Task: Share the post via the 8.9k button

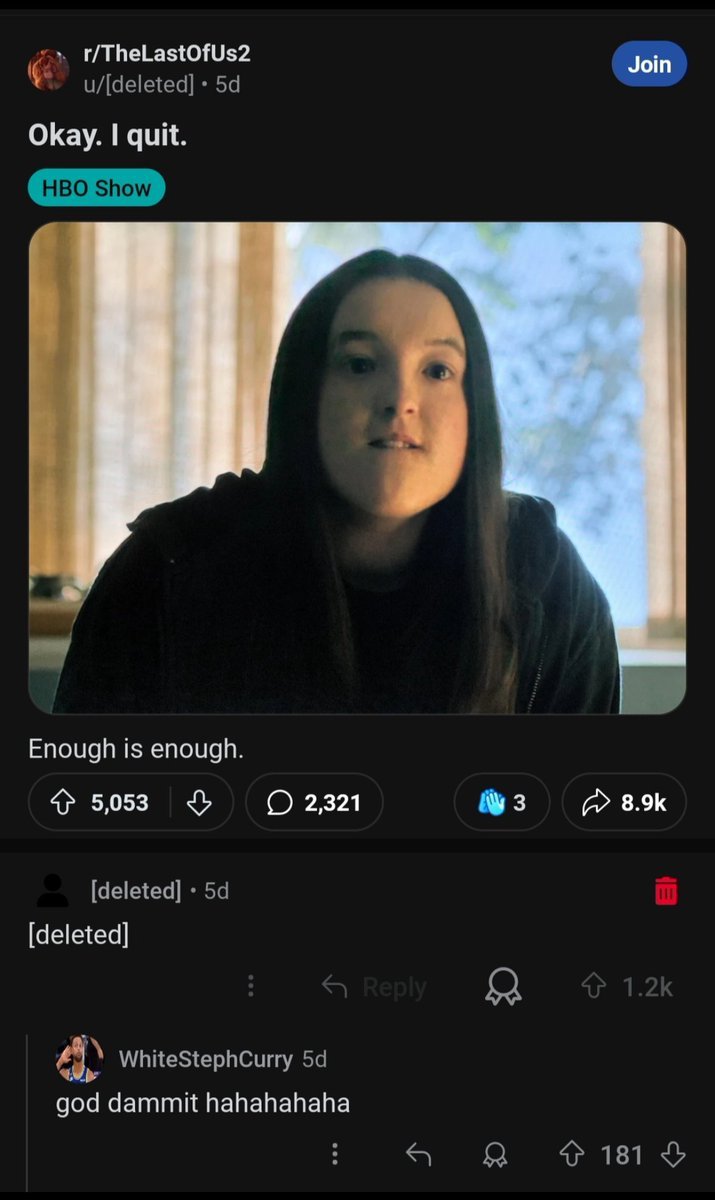Action: tap(624, 802)
